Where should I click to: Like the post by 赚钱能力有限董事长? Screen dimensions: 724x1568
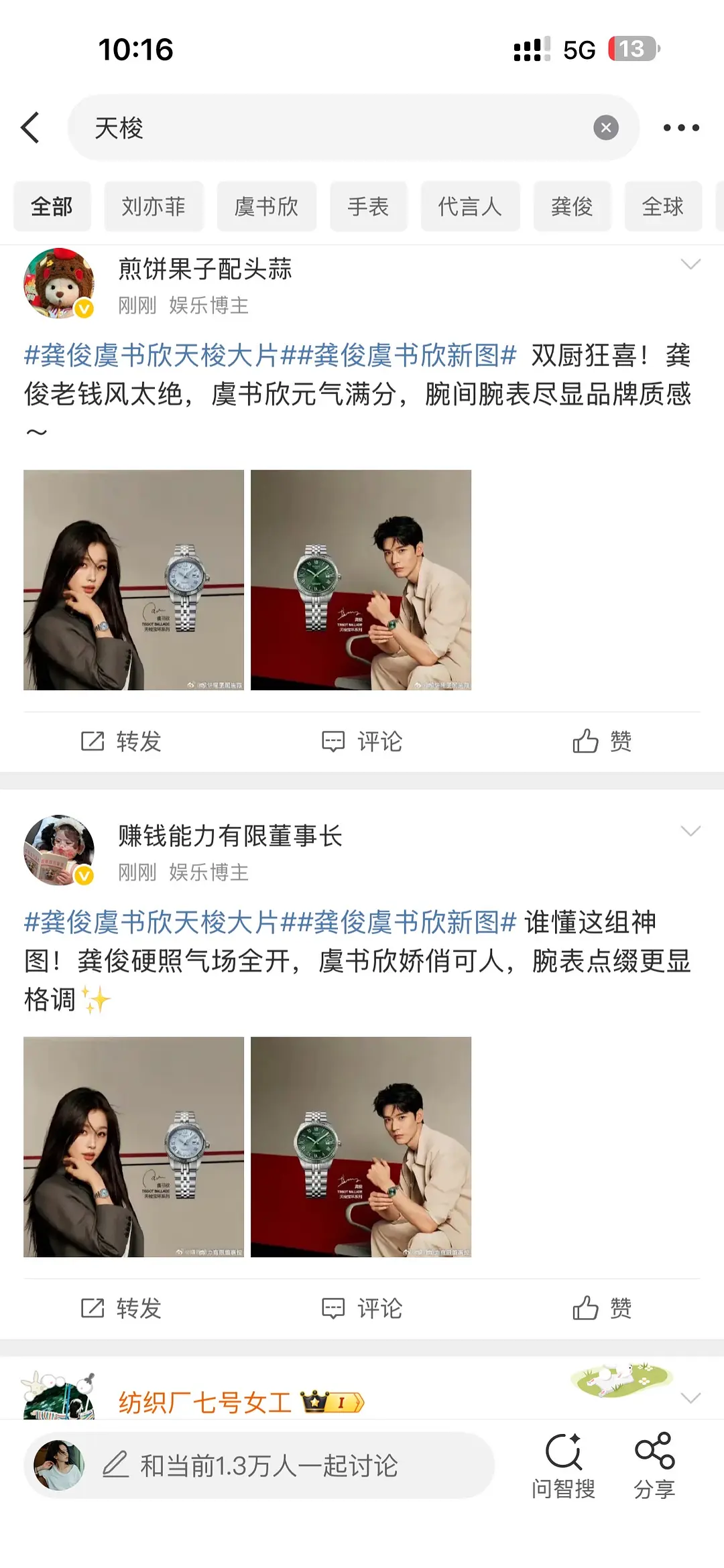point(602,1308)
